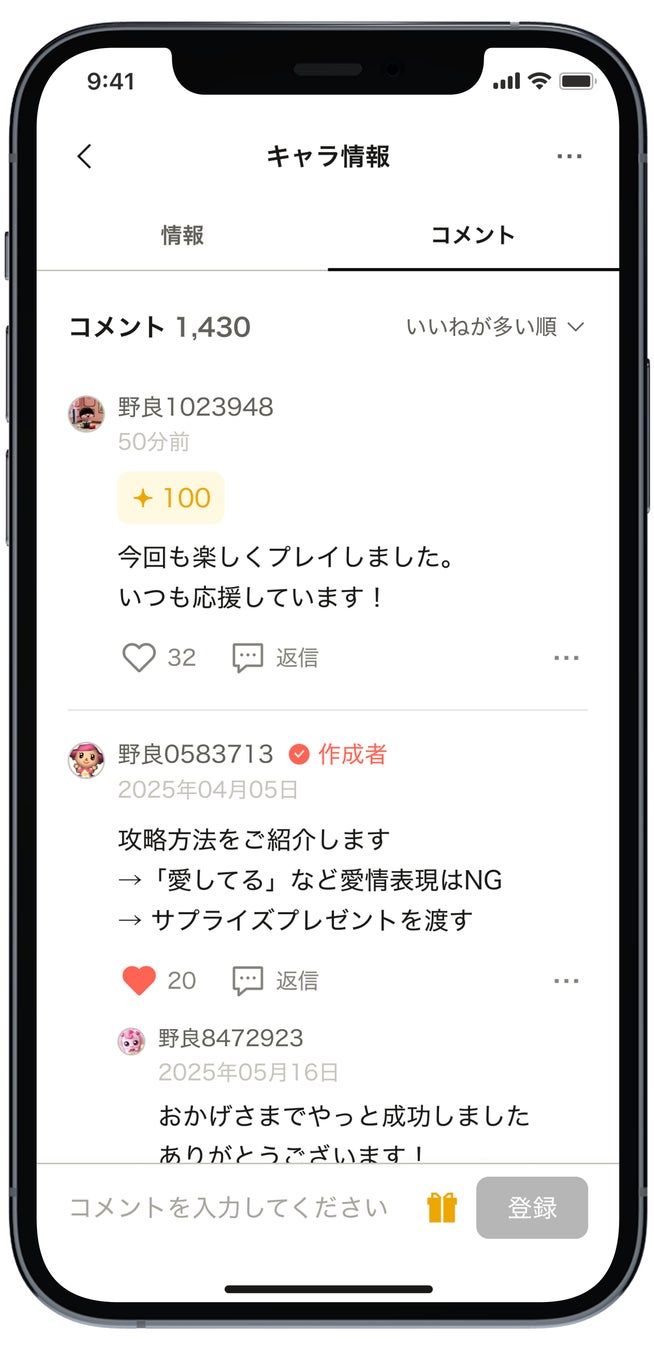Reply to 野良0583713's comment
This screenshot has height=1350, width=654.
(x=276, y=981)
